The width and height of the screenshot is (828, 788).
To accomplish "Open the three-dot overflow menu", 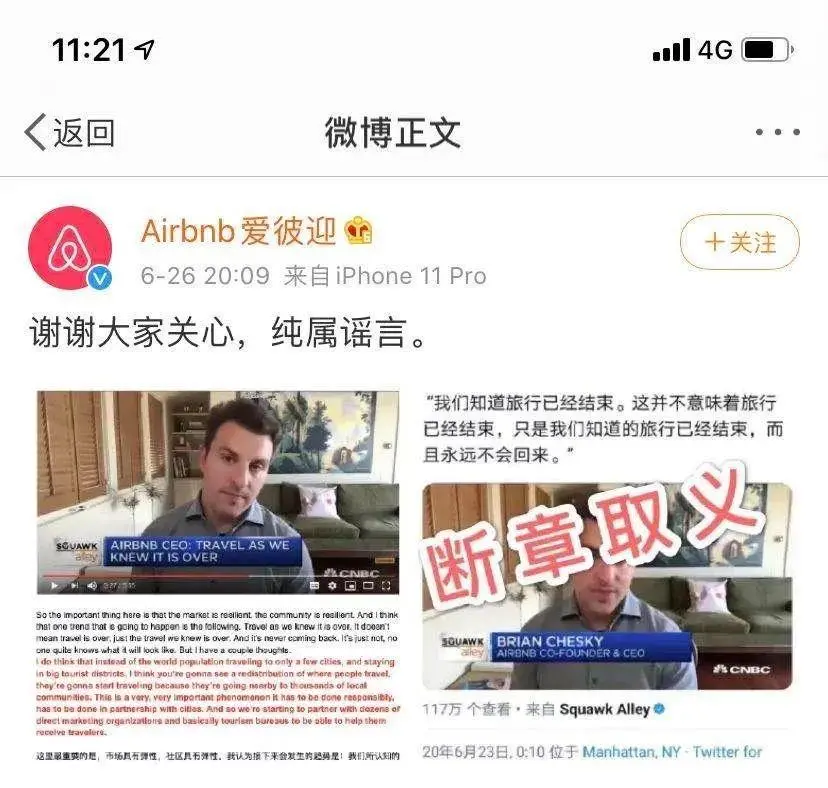I will click(776, 132).
